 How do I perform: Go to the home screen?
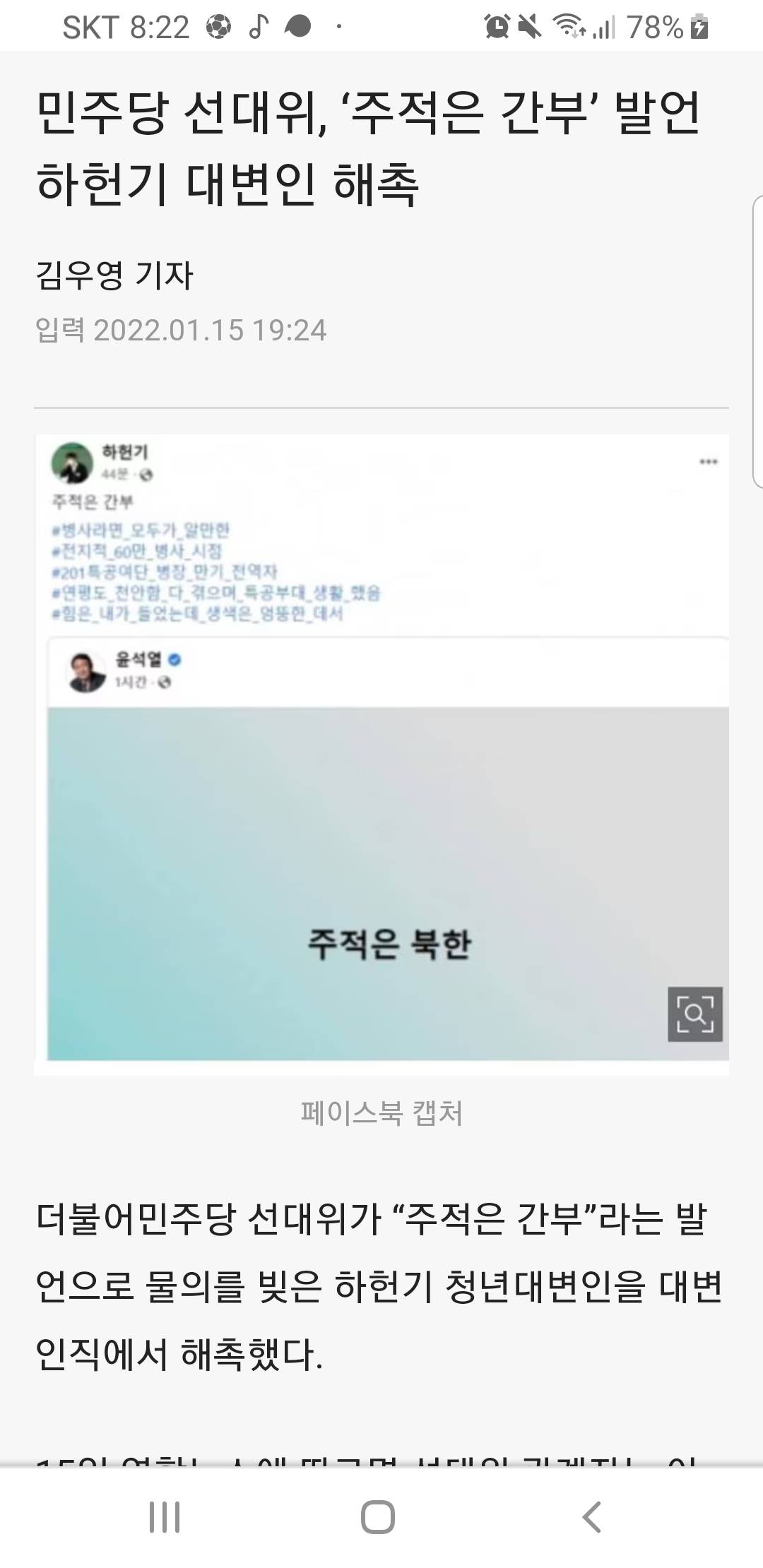click(x=378, y=1516)
